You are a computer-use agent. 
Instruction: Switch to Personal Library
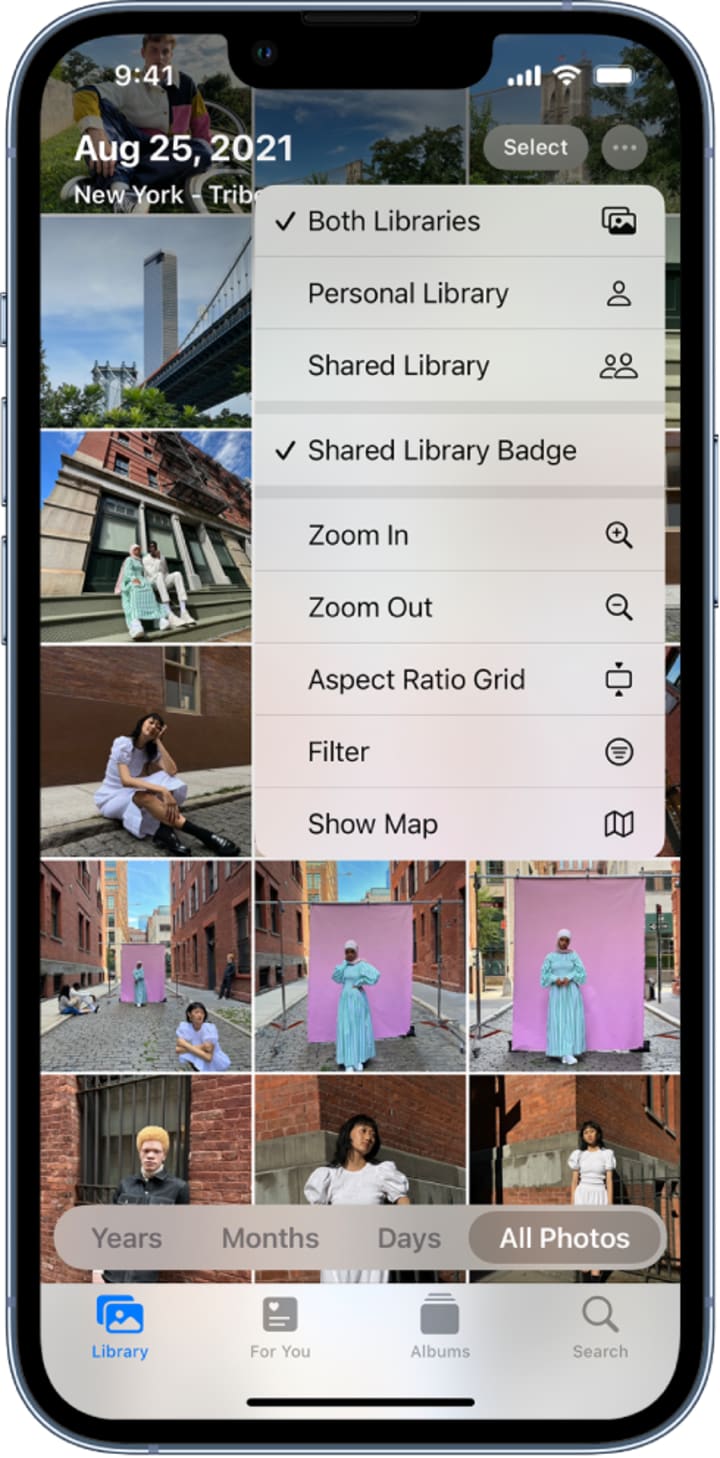click(x=459, y=293)
